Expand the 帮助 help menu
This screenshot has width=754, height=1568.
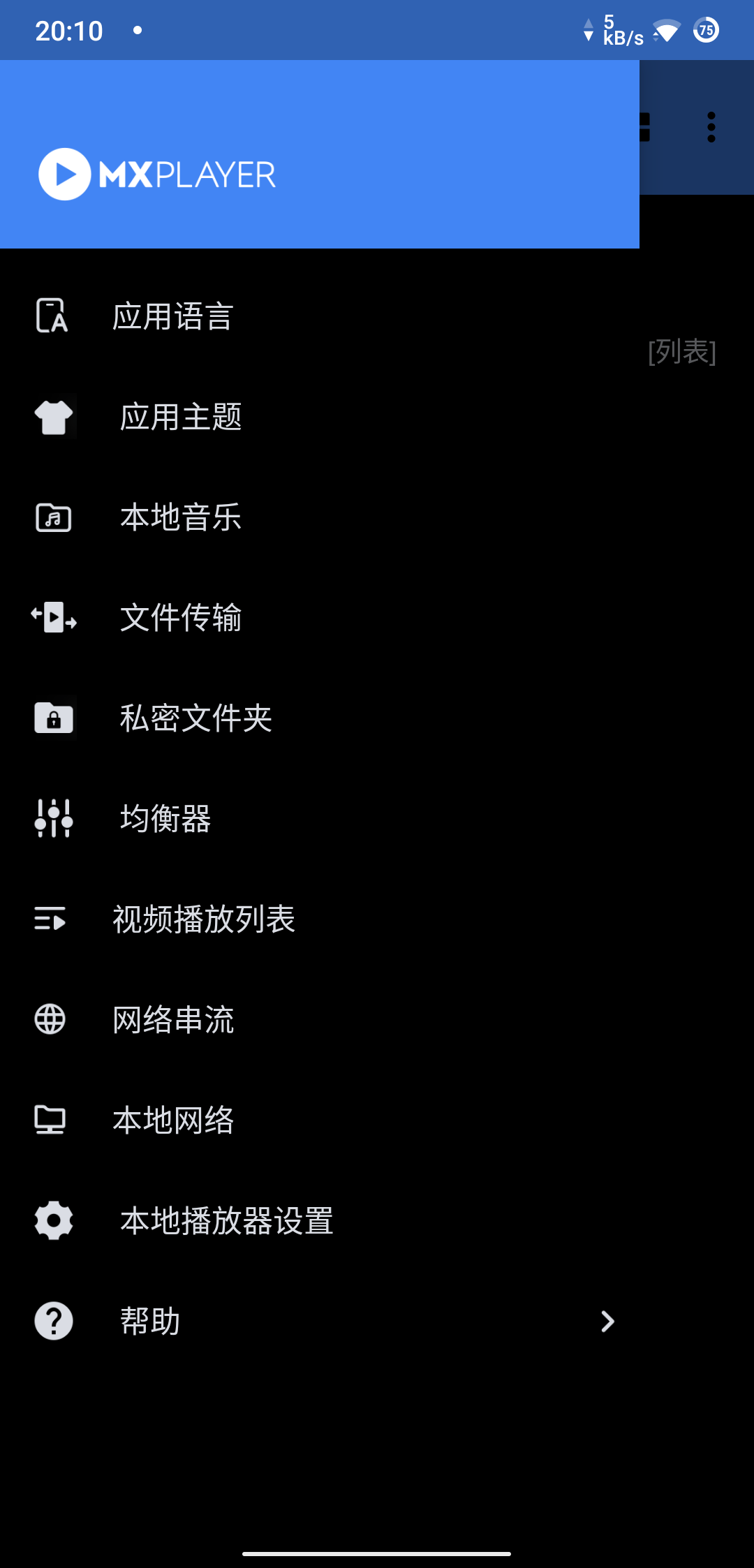click(x=321, y=1321)
